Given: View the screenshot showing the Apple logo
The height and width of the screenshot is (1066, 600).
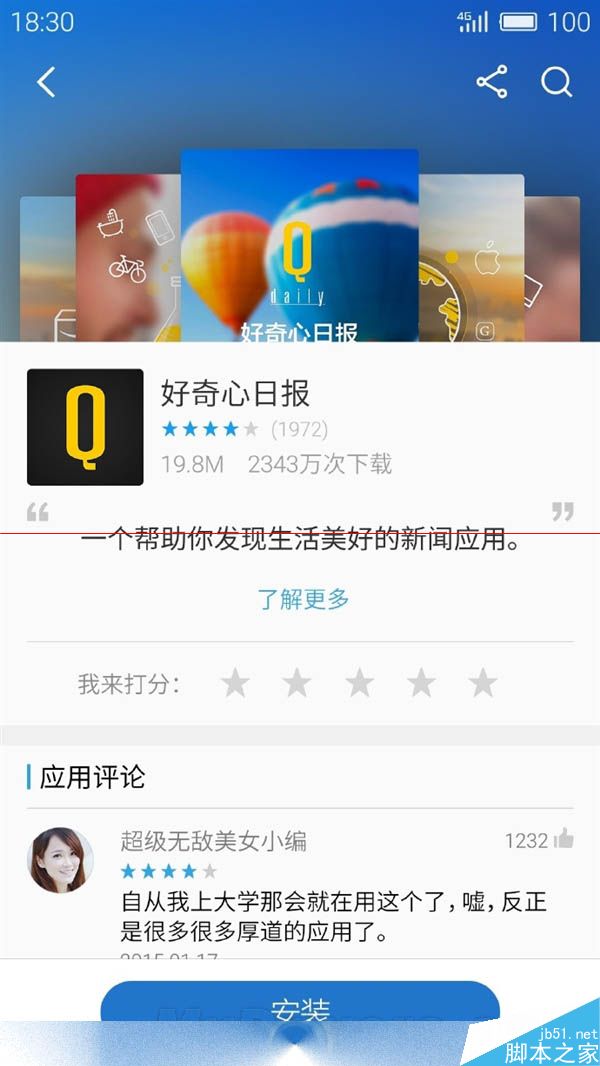Looking at the screenshot, I should pos(471,258).
